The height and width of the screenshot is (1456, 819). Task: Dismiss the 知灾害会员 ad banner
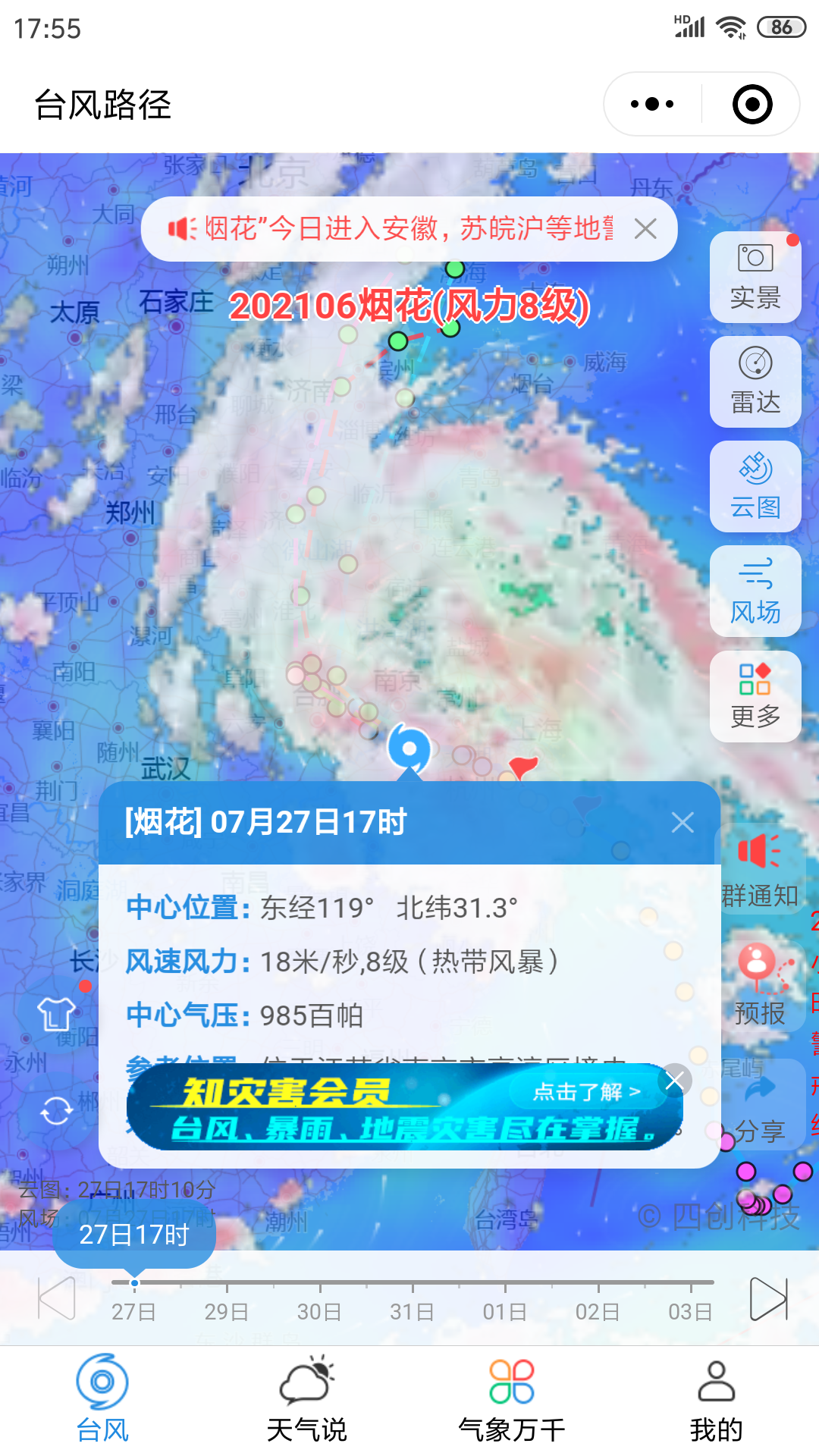pyautogui.click(x=674, y=1080)
